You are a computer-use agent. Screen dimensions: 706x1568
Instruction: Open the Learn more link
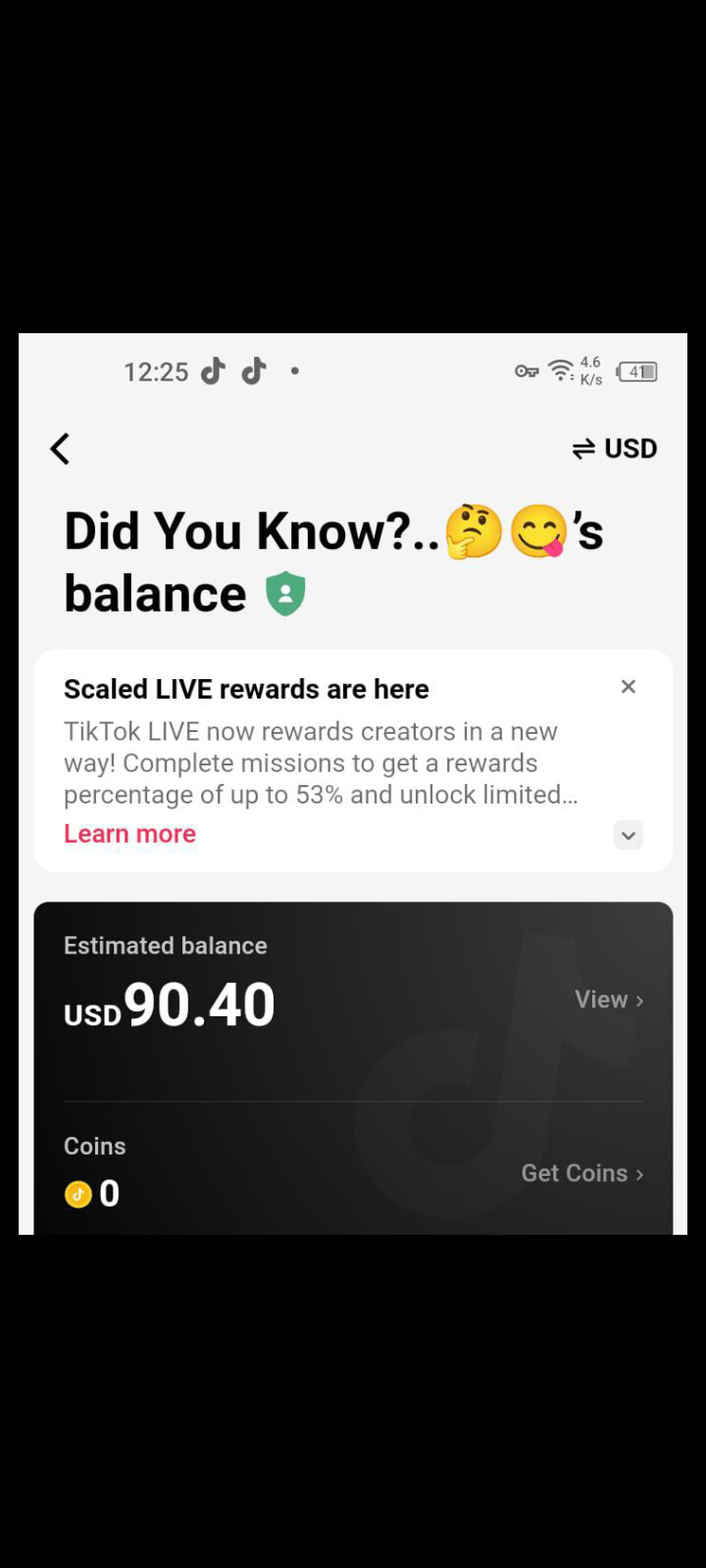coord(129,834)
